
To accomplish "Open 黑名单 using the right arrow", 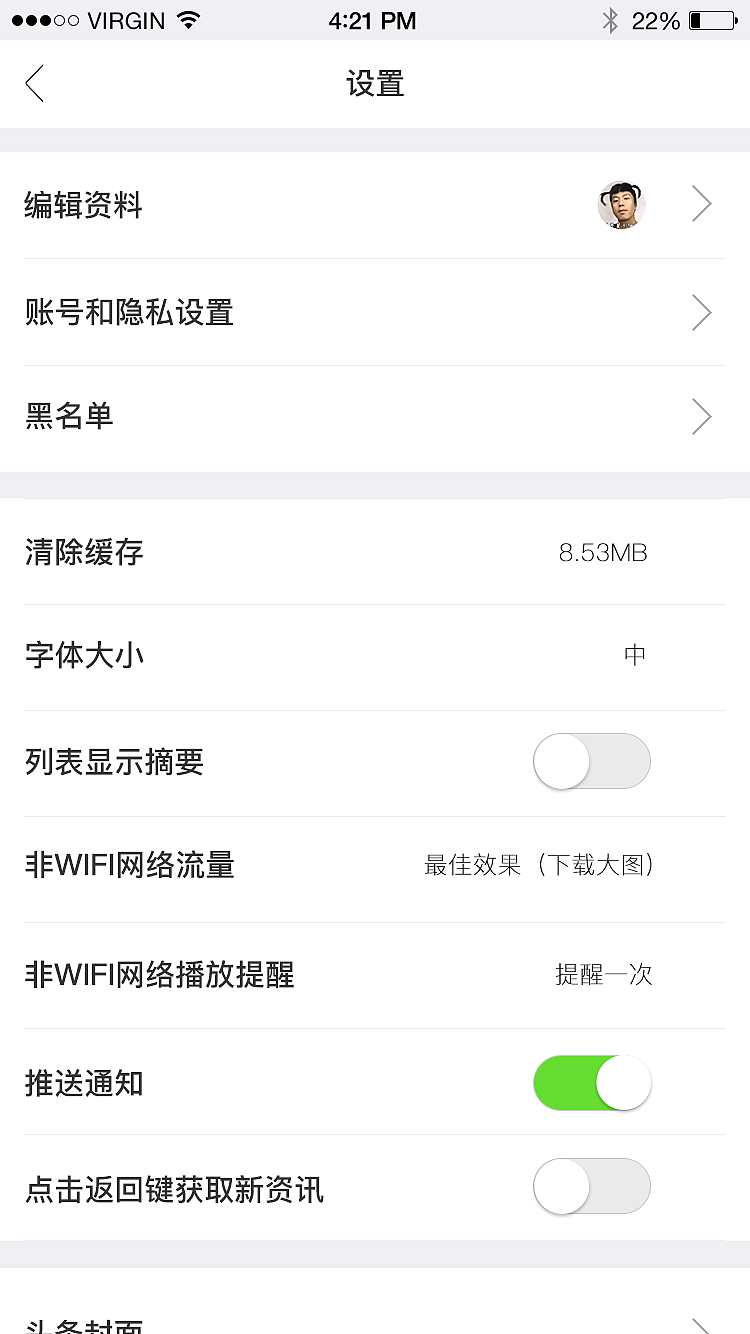I will pyautogui.click(x=701, y=417).
